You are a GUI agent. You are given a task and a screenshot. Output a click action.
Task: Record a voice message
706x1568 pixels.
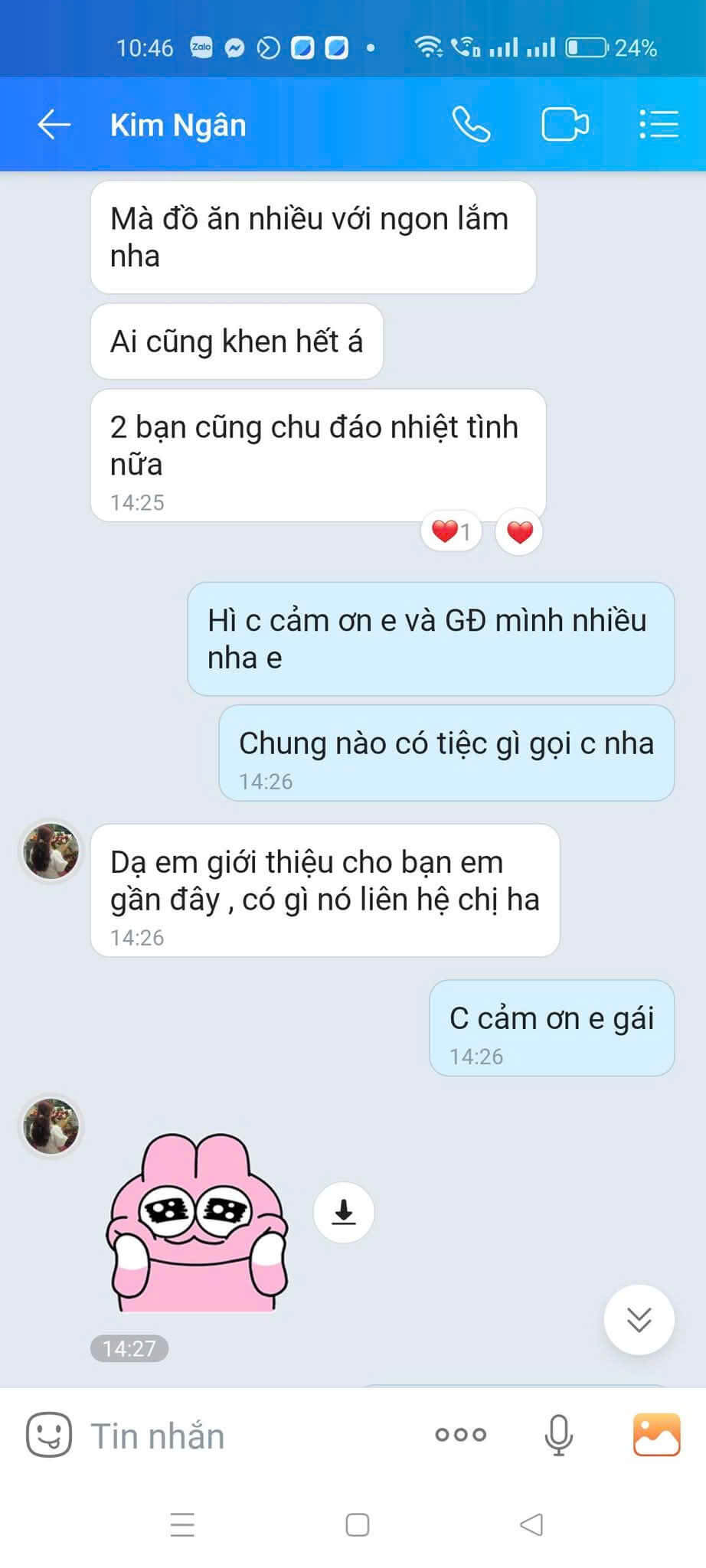pos(558,1435)
